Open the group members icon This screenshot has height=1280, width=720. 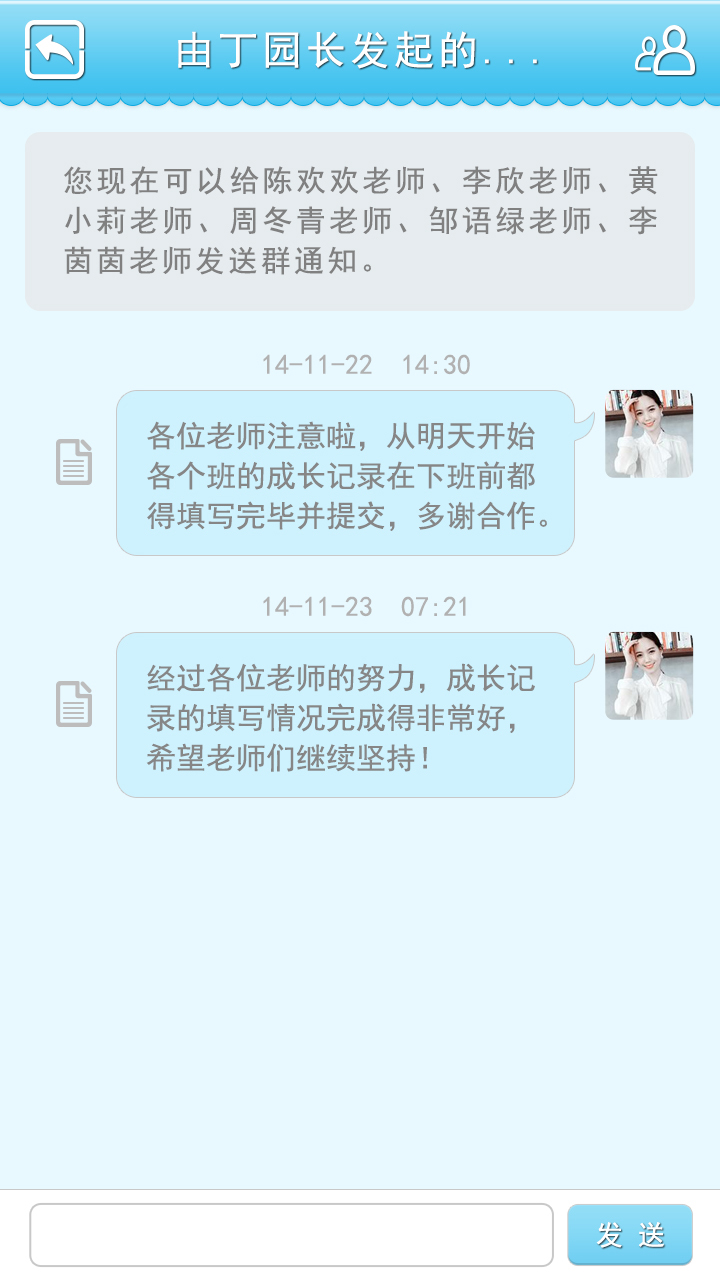pyautogui.click(x=665, y=51)
